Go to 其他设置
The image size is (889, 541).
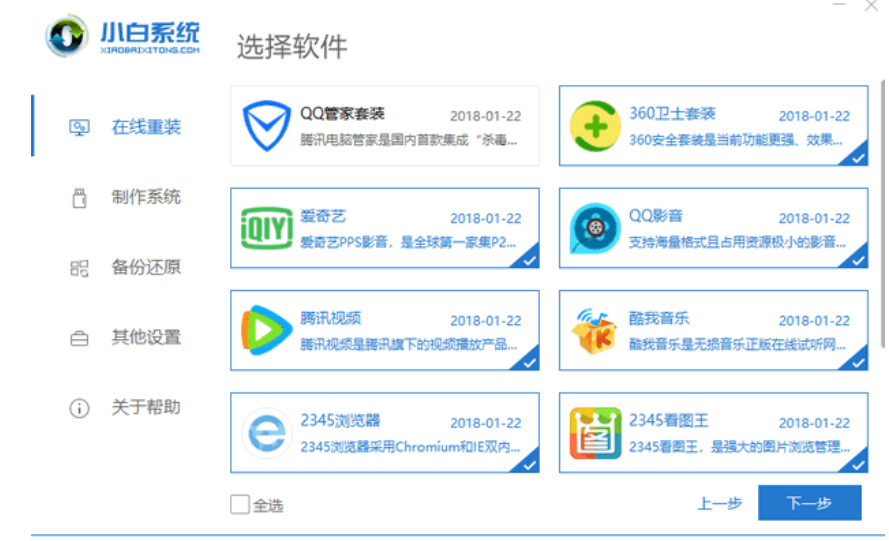145,337
